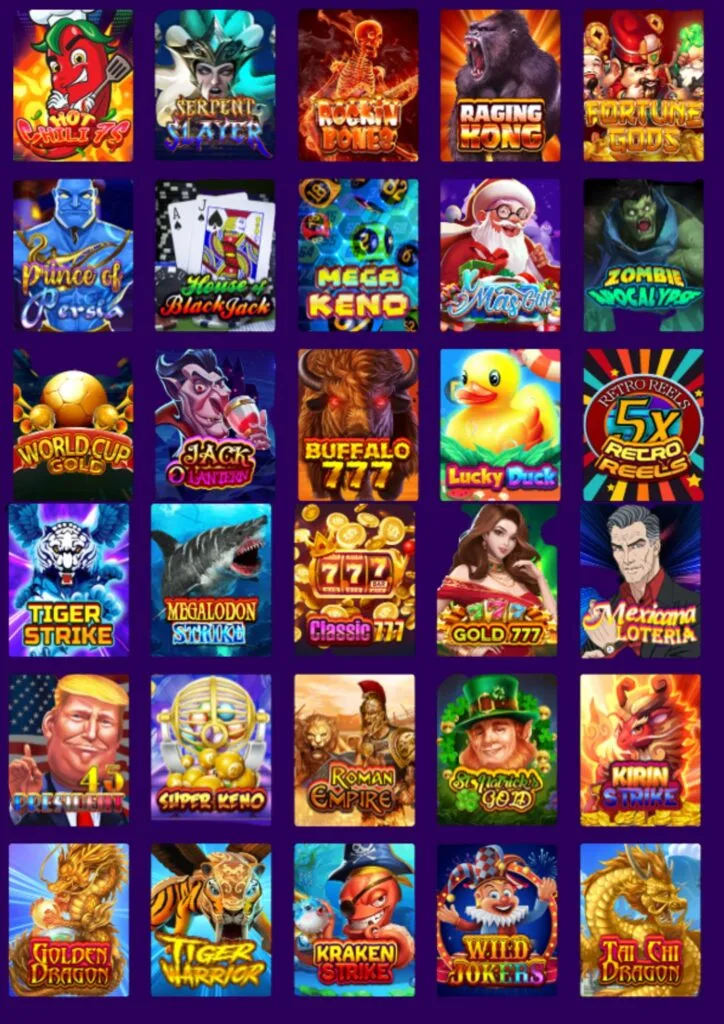Open World Cup Gold
The height and width of the screenshot is (1024, 724).
click(x=73, y=425)
